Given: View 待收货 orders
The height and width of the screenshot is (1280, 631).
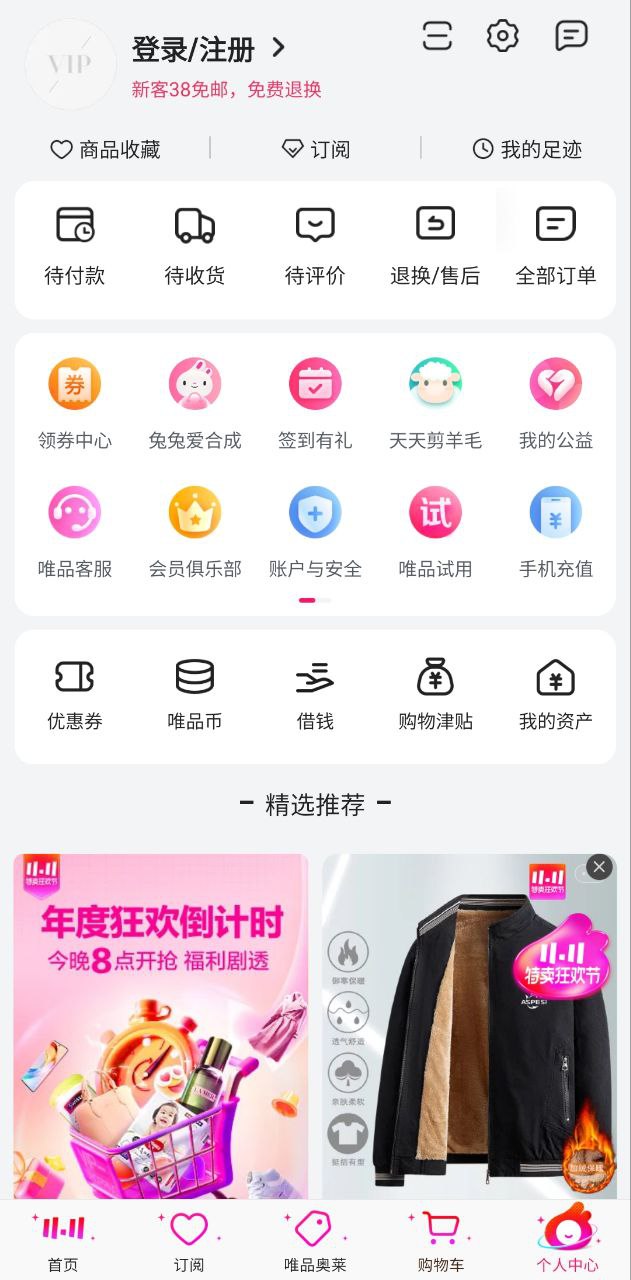Looking at the screenshot, I should point(195,246).
